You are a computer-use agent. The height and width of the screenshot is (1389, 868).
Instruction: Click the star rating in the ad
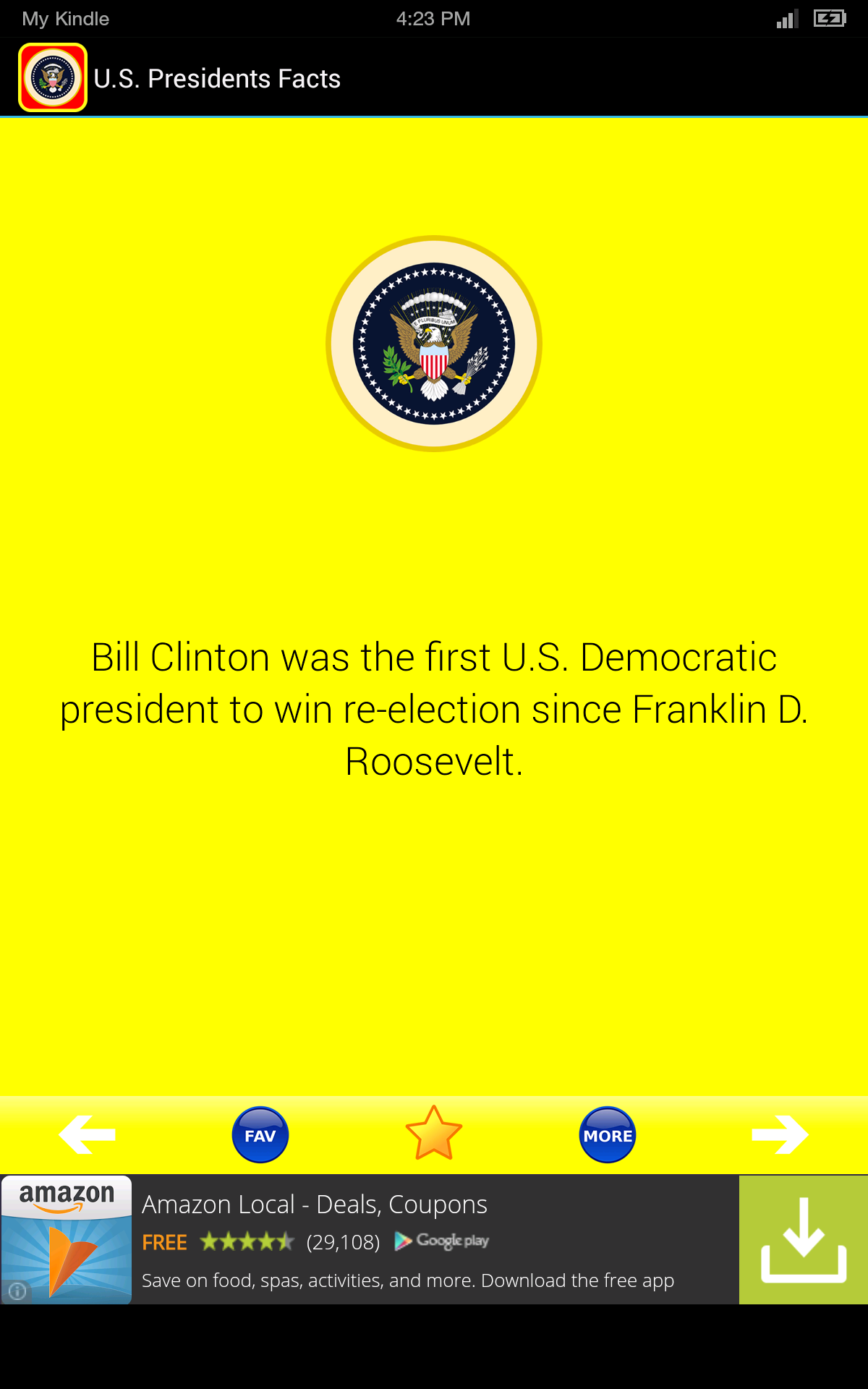coord(246,1240)
